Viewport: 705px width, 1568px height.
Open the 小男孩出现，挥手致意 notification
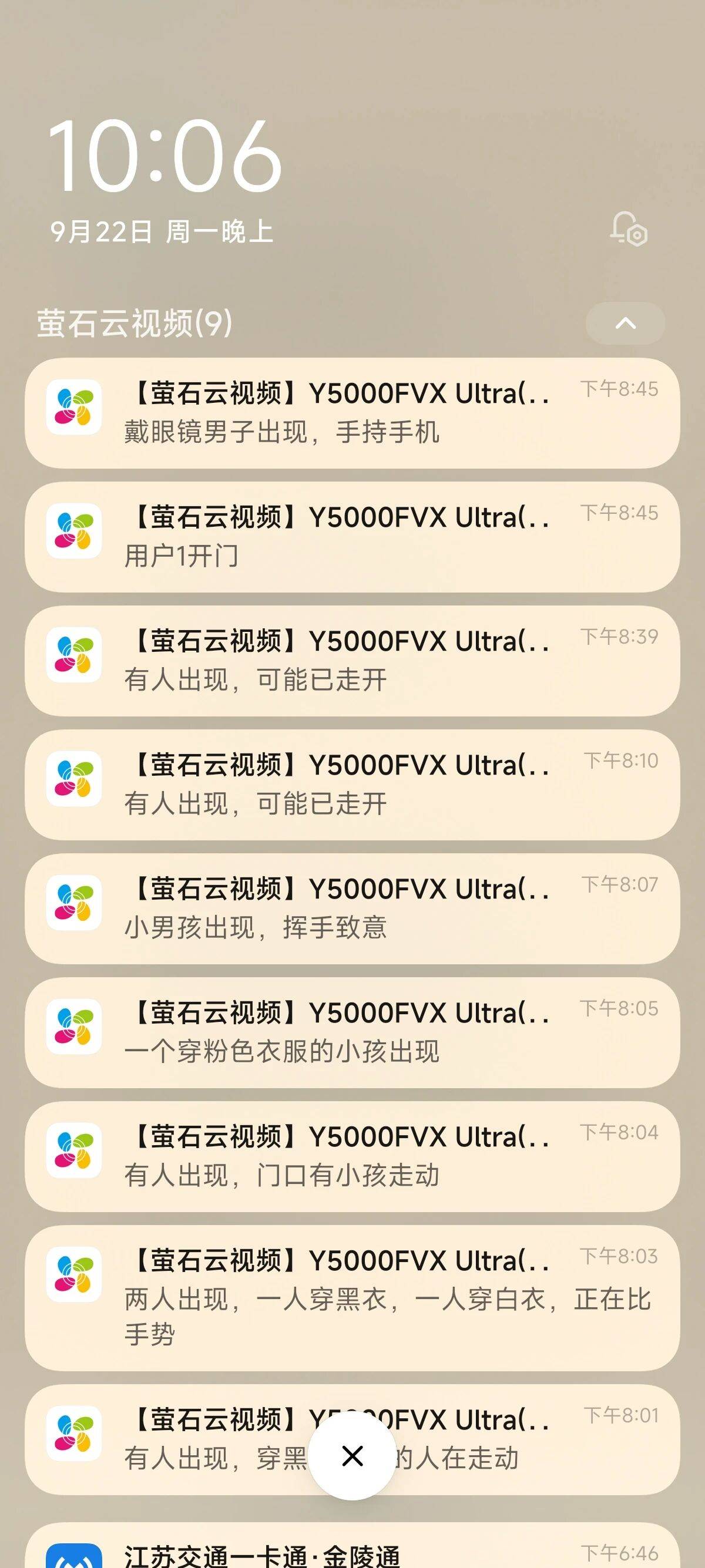pos(352,909)
